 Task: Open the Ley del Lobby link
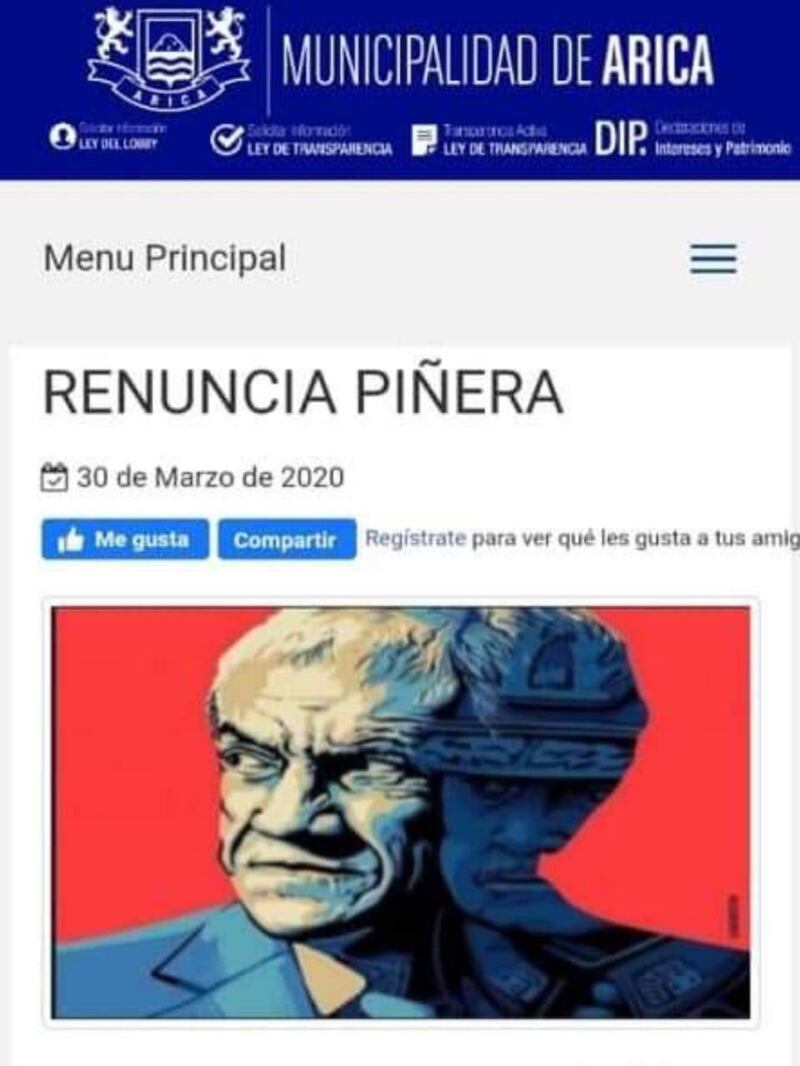pos(105,139)
